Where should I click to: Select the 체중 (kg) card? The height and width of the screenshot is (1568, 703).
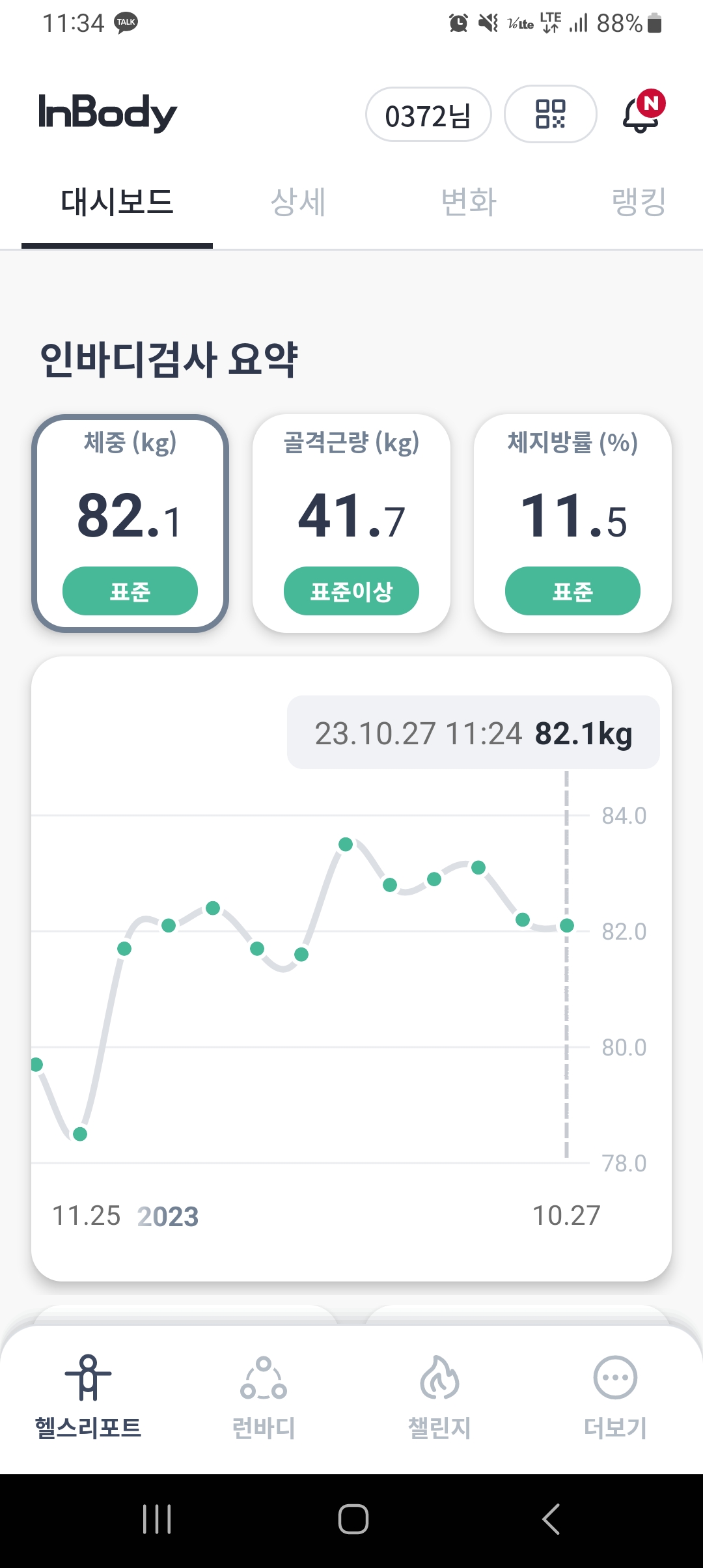[130, 523]
